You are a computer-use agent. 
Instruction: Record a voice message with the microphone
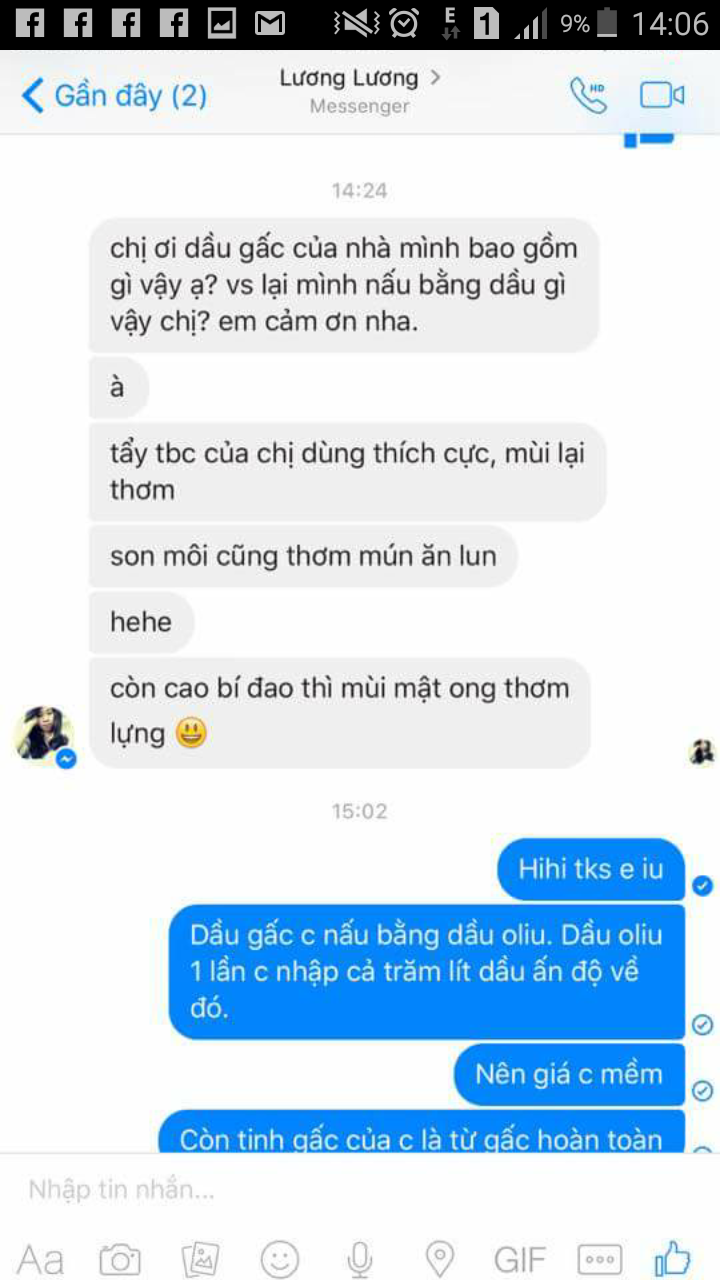(360, 1258)
